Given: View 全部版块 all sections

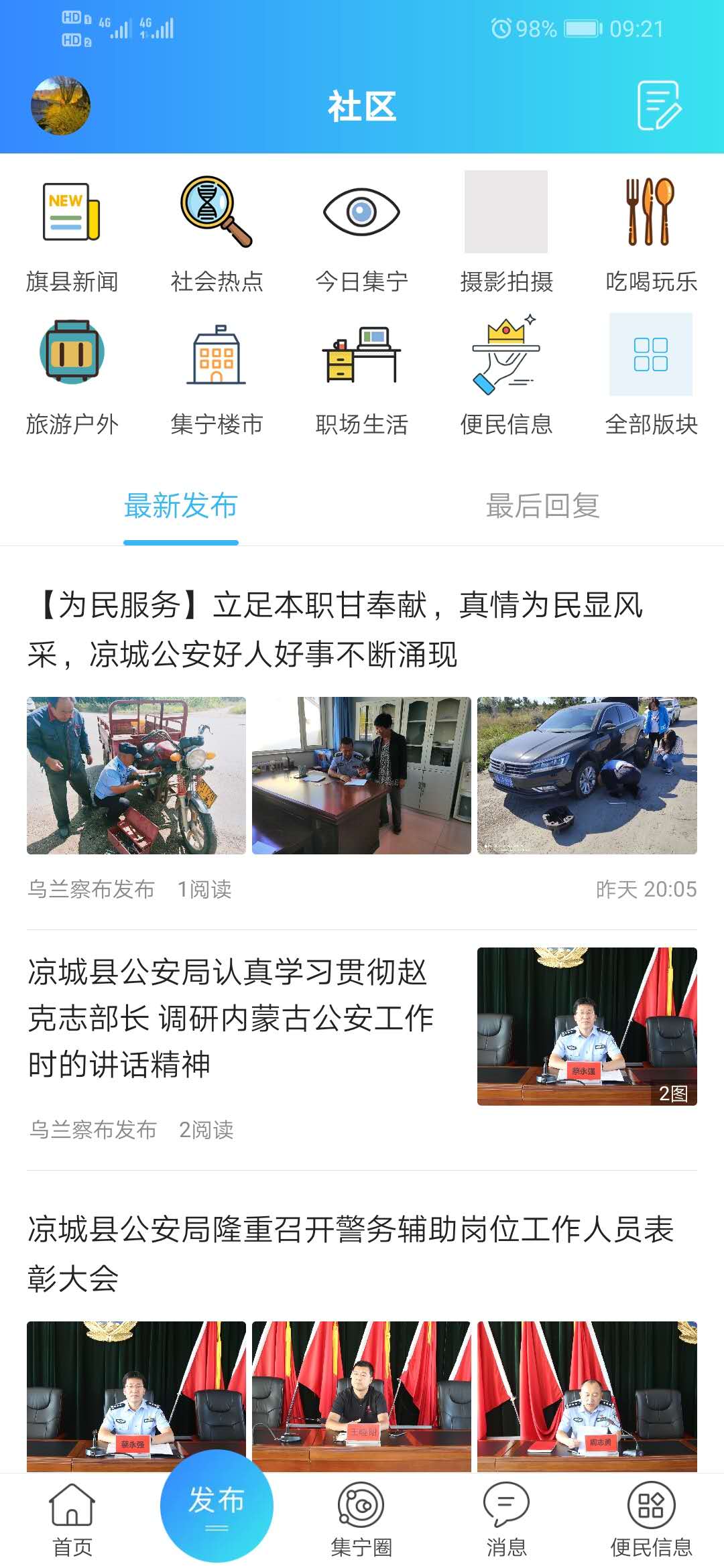Looking at the screenshot, I should 651,376.
